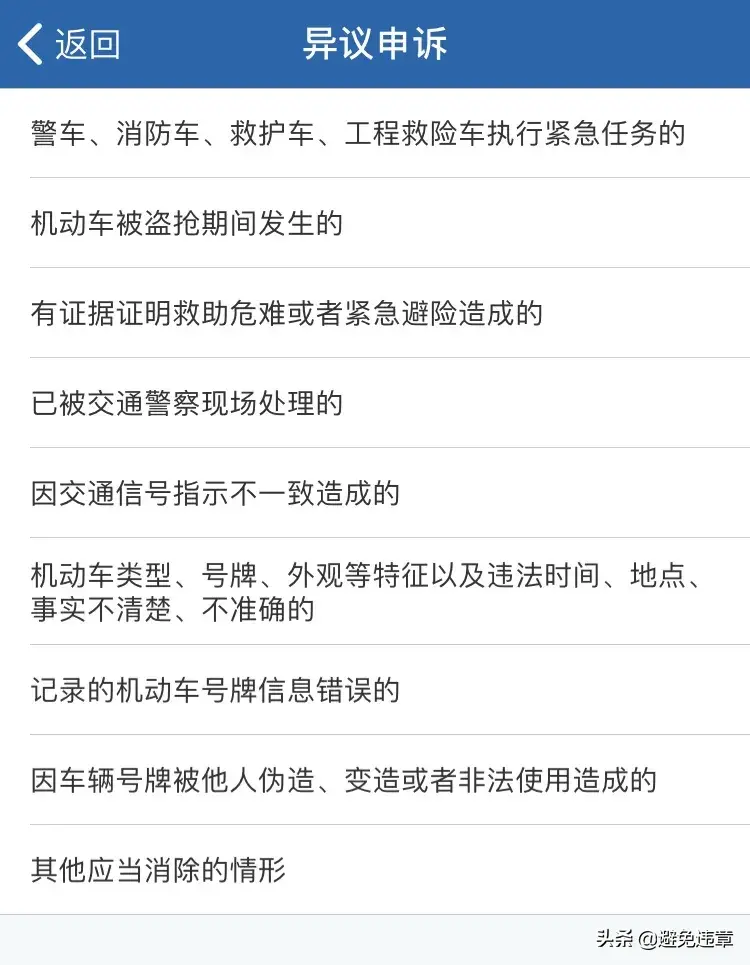Tap the 返回 back button

click(x=70, y=45)
